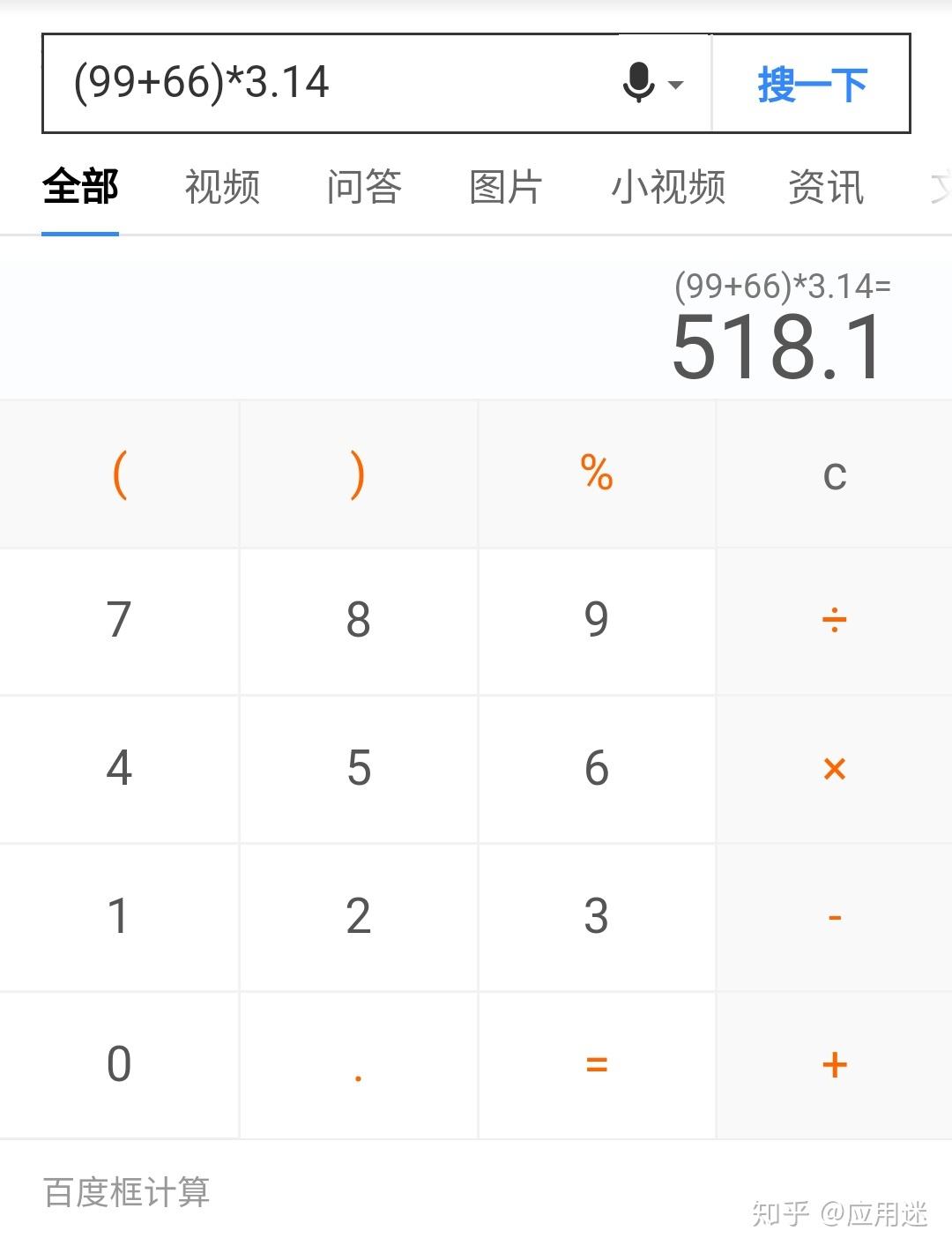Insert a decimal point
This screenshot has height=1253, width=952.
point(357,1065)
